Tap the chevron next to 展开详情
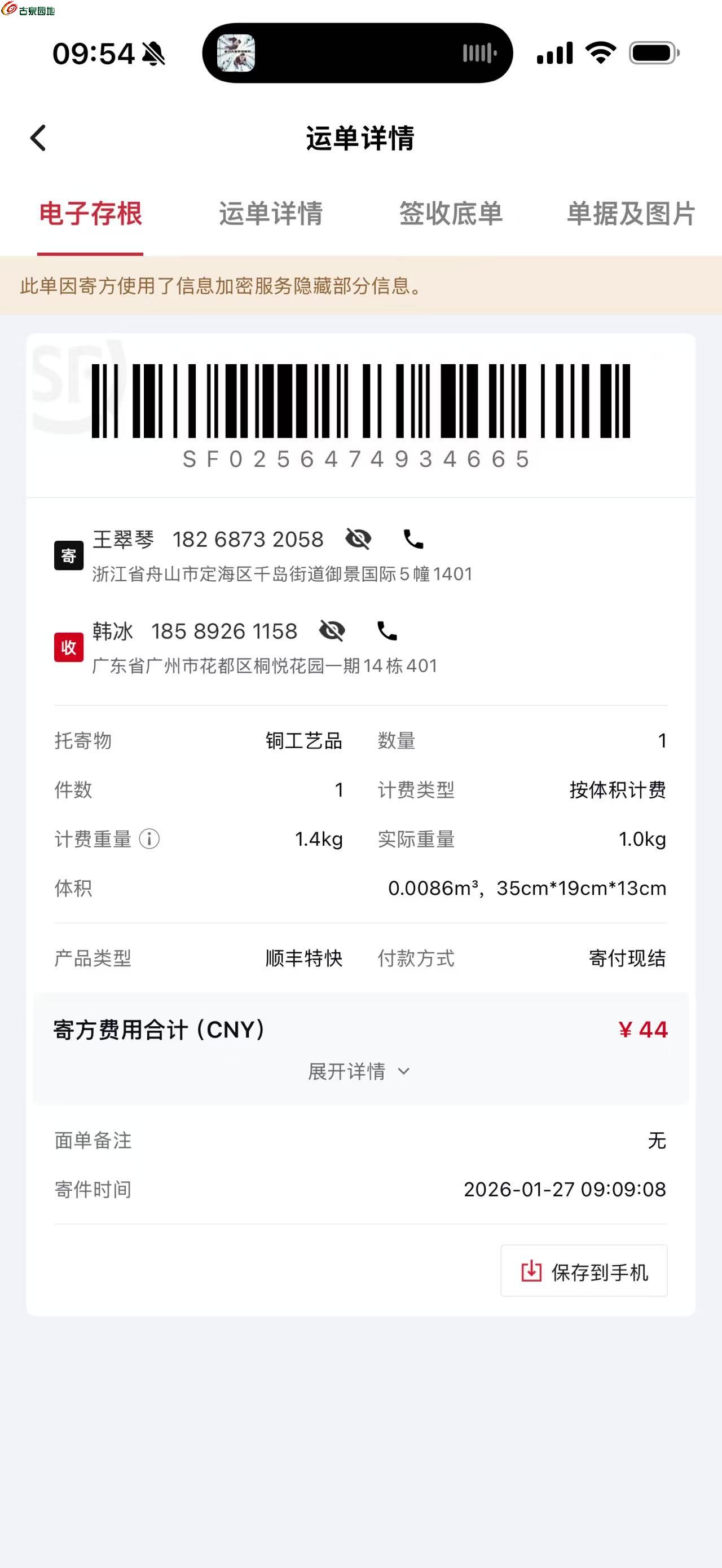Viewport: 722px width, 1568px height. 404,1071
